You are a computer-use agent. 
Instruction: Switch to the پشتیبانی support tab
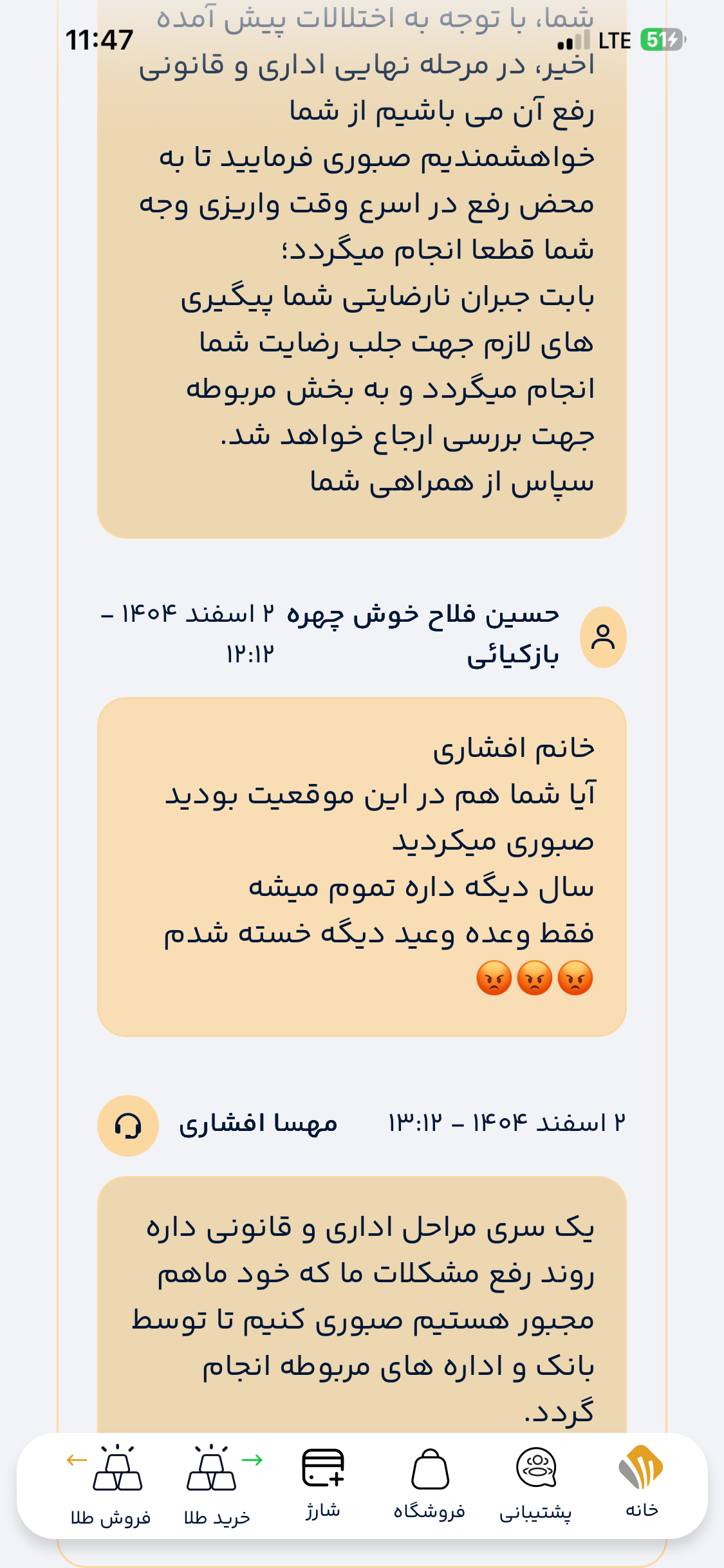click(x=535, y=1482)
